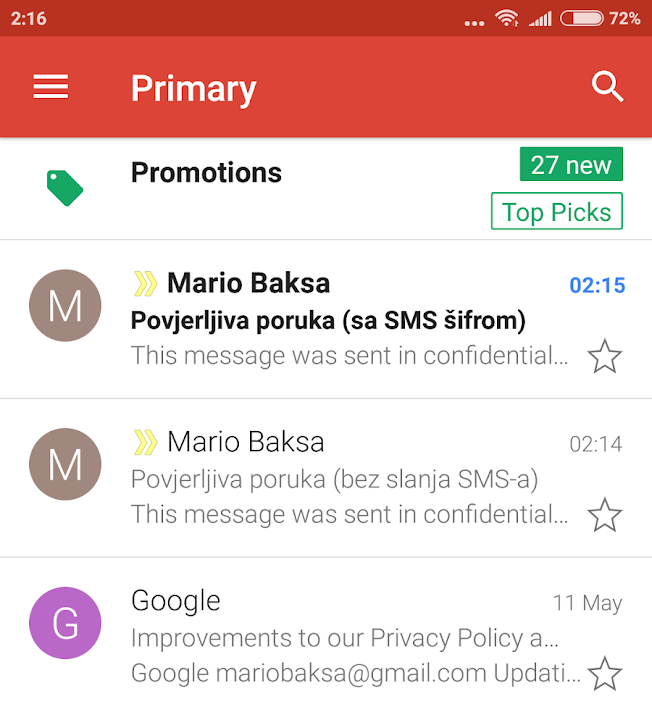The width and height of the screenshot is (652, 711).
Task: Open the navigation drawer menu
Action: tap(51, 88)
